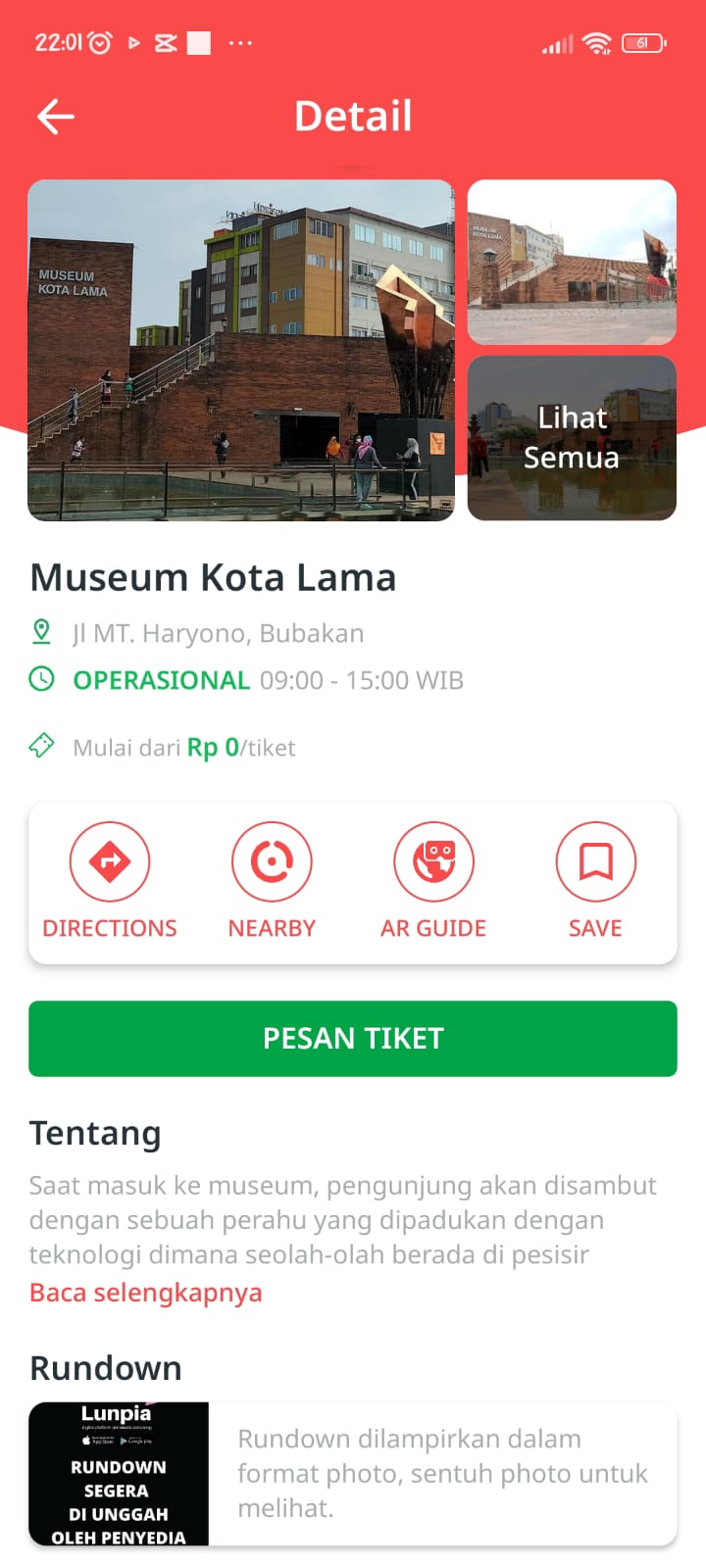The width and height of the screenshot is (706, 1568).
Task: Go back using the arrow icon
Action: click(x=56, y=117)
